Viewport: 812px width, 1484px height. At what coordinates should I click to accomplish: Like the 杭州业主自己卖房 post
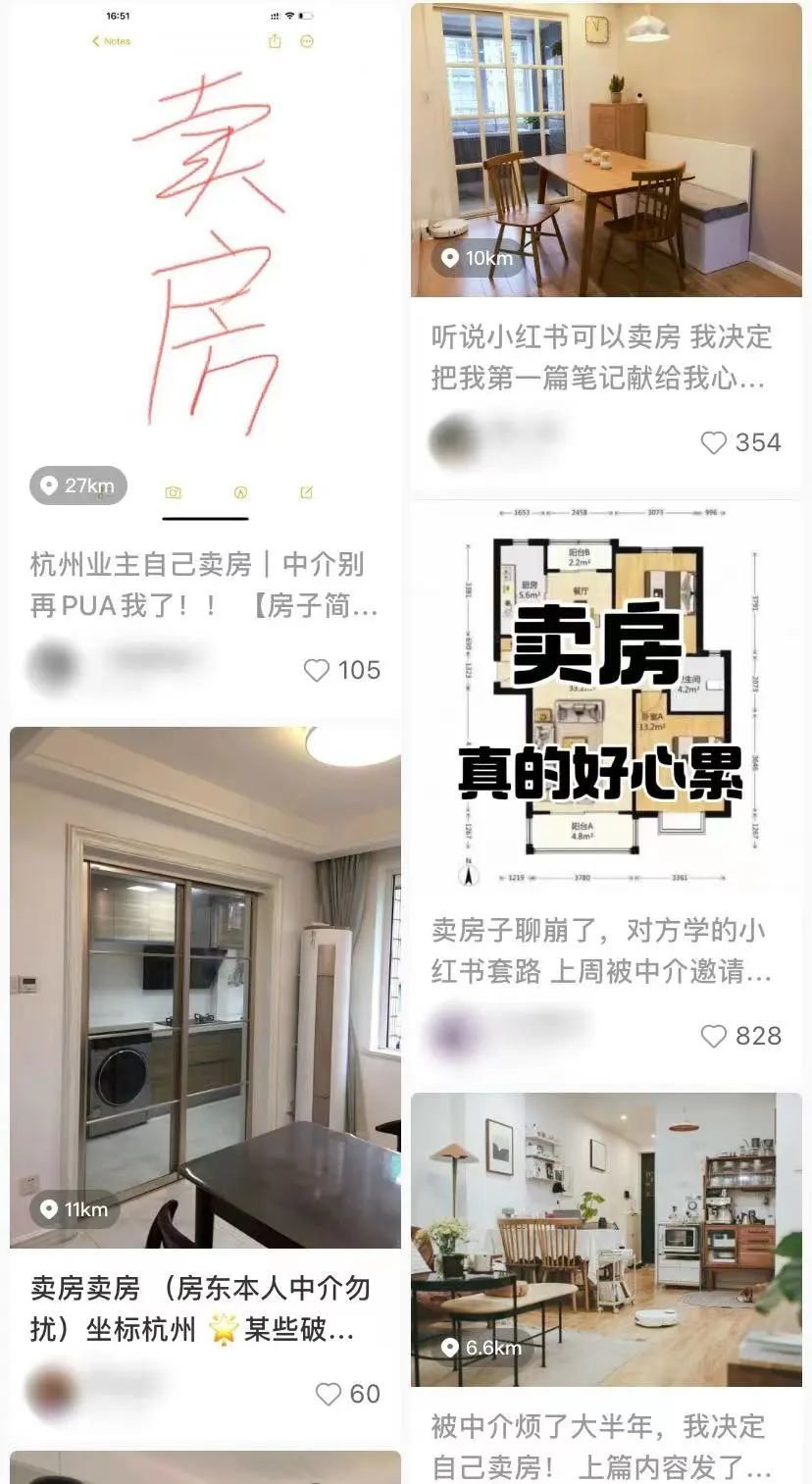[317, 671]
